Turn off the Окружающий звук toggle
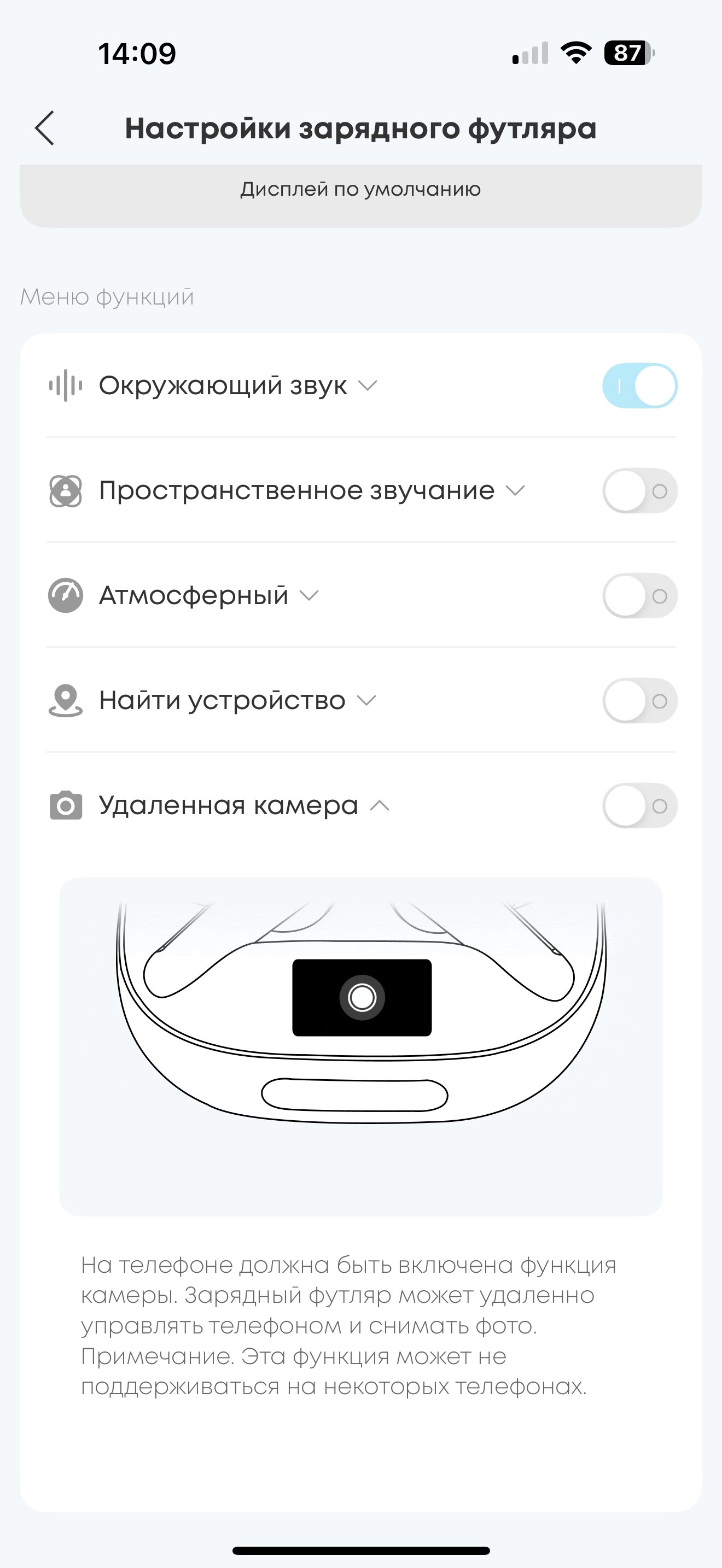The image size is (722, 1568). coord(640,386)
